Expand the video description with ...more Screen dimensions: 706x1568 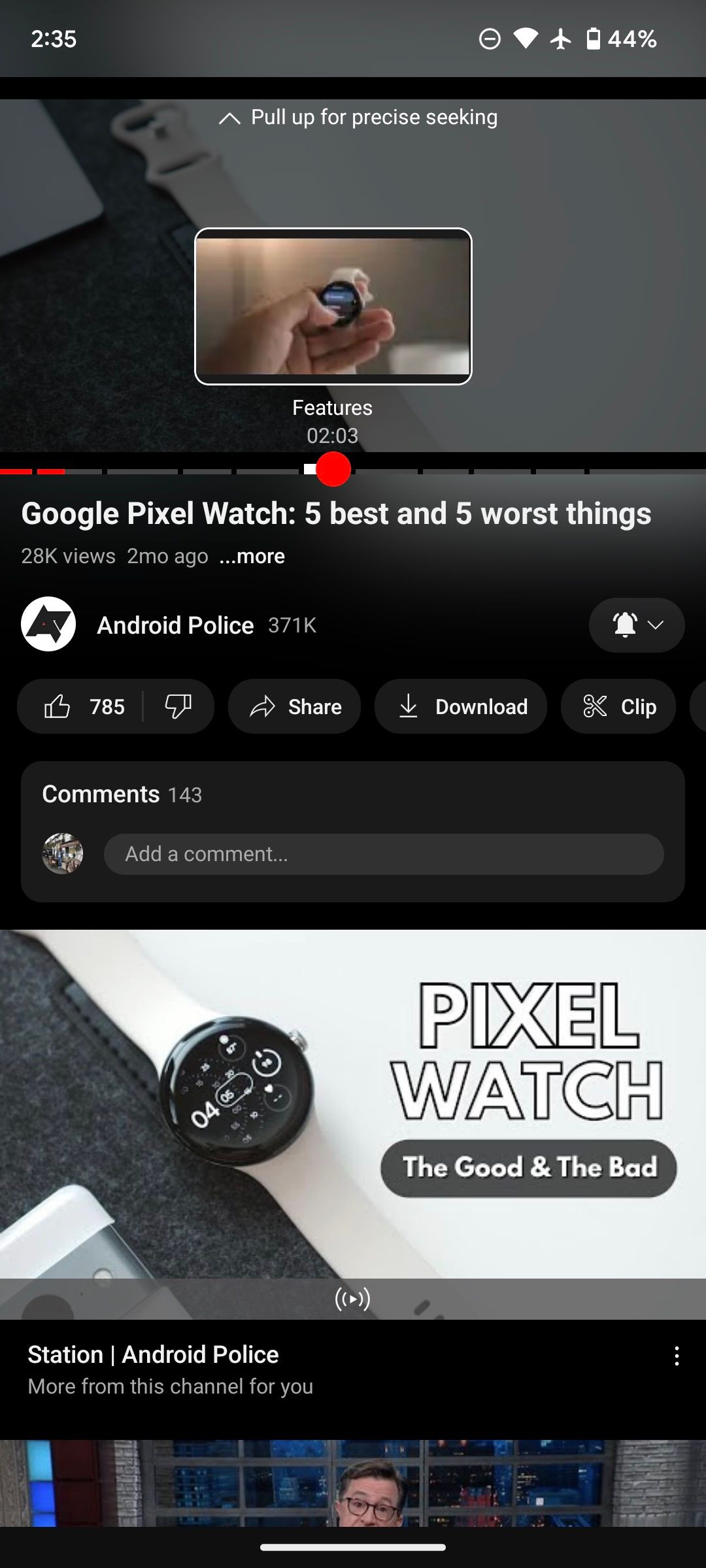point(252,556)
